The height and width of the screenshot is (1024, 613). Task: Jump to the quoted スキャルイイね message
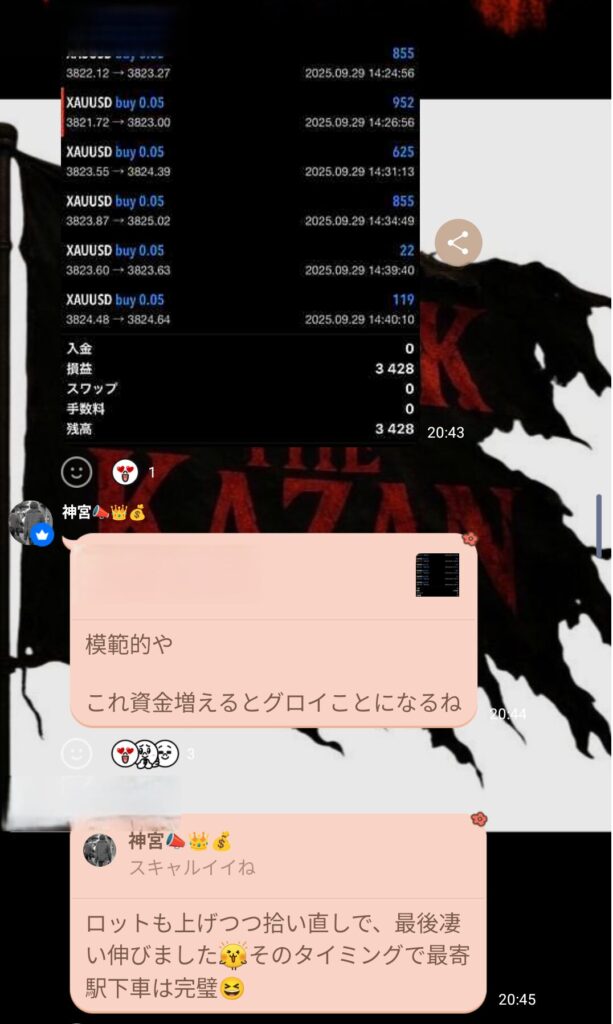[x=260, y=855]
